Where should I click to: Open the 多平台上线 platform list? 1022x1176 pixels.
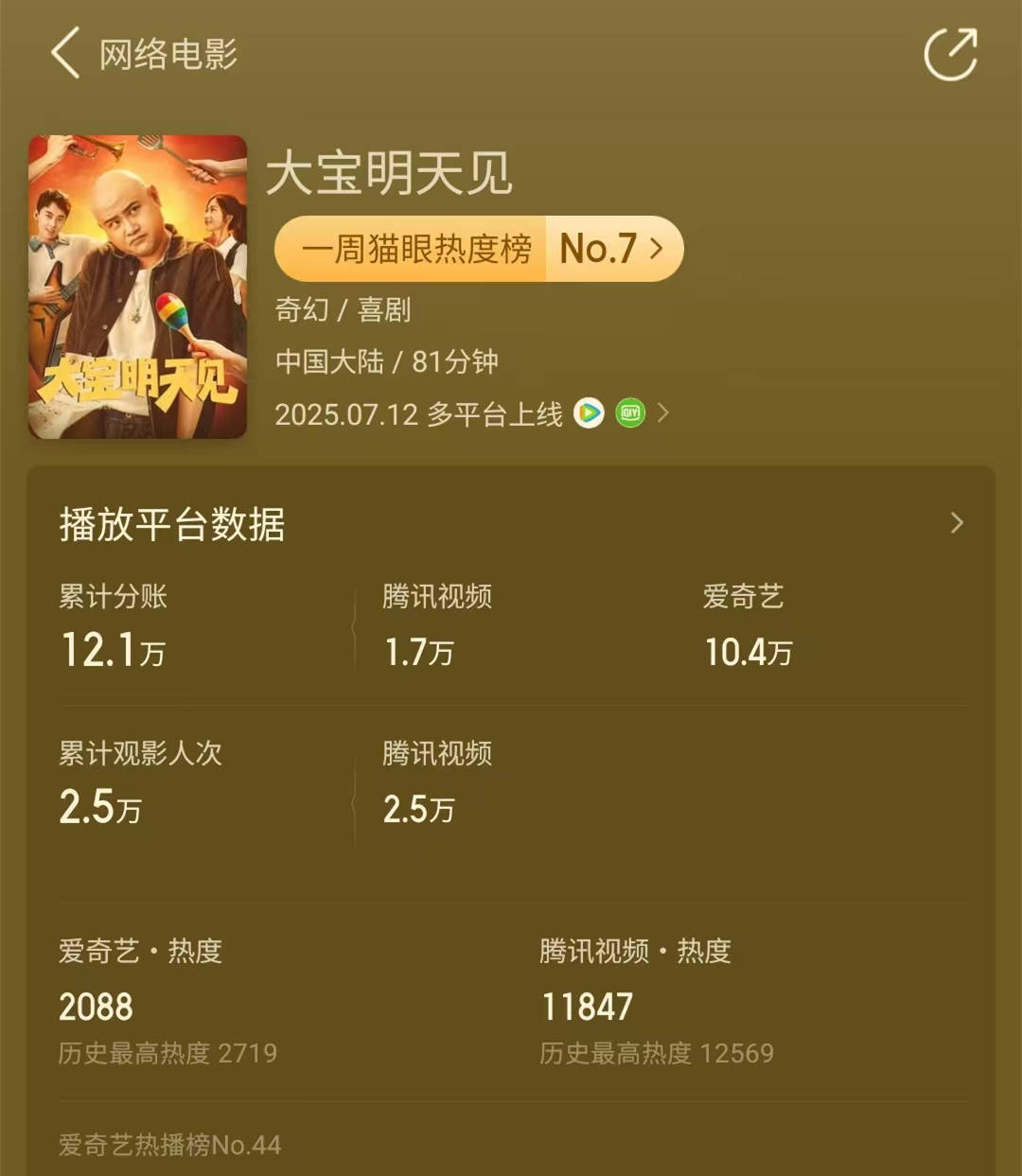[x=662, y=413]
